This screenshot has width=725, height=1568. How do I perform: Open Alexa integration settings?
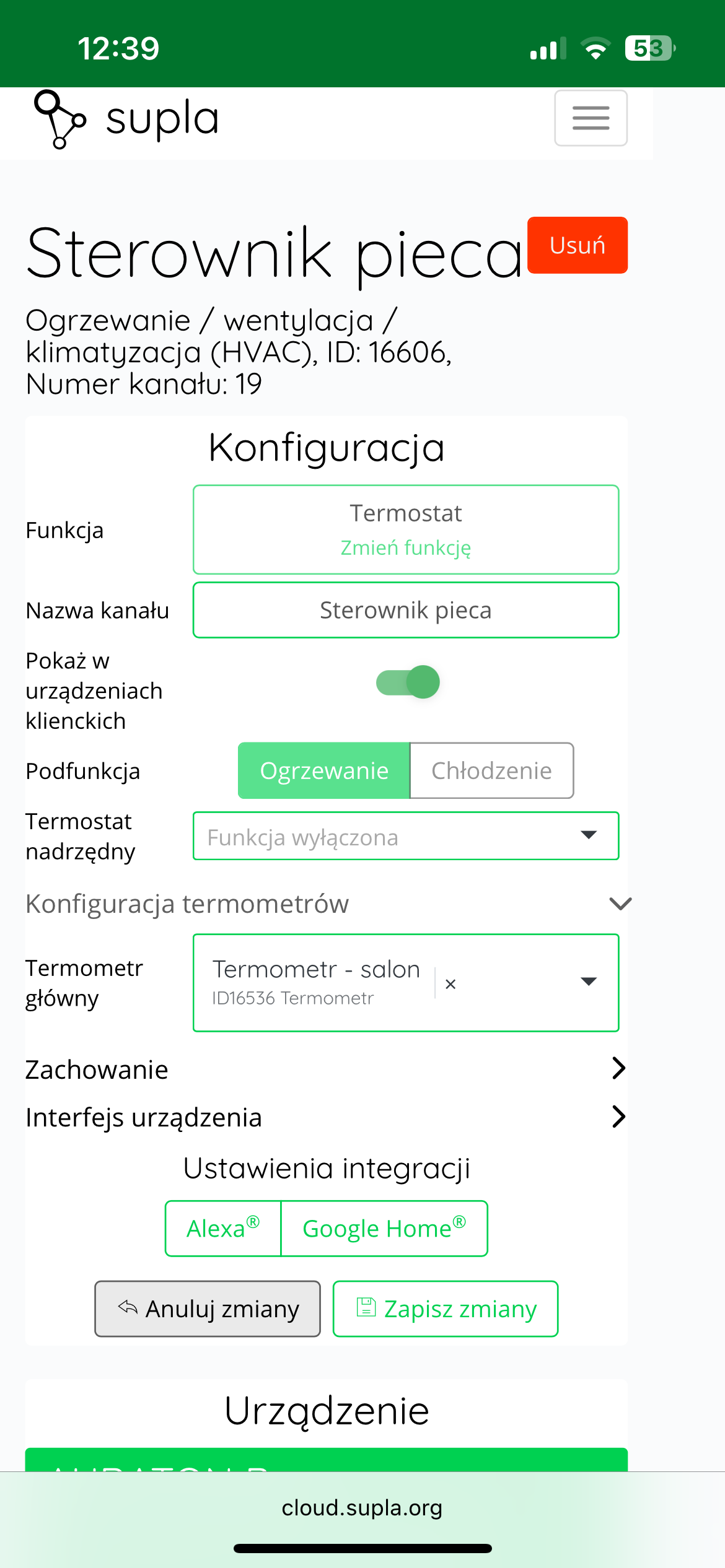click(223, 1229)
